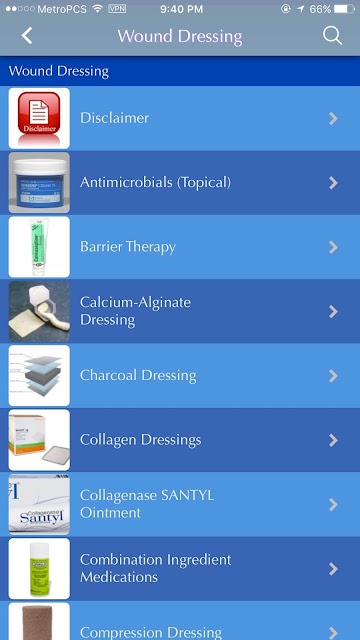View Calcium-Alginate Dressing

180,311
